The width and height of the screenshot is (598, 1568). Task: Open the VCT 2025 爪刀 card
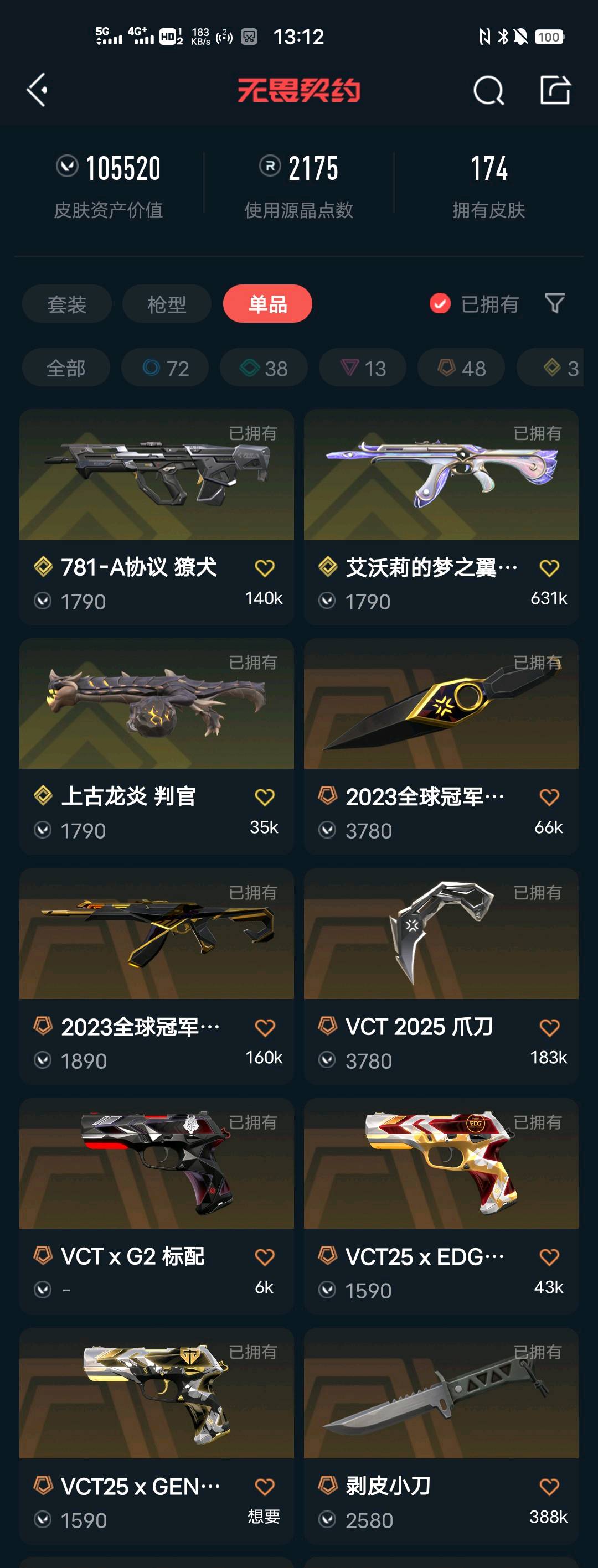[x=441, y=934]
